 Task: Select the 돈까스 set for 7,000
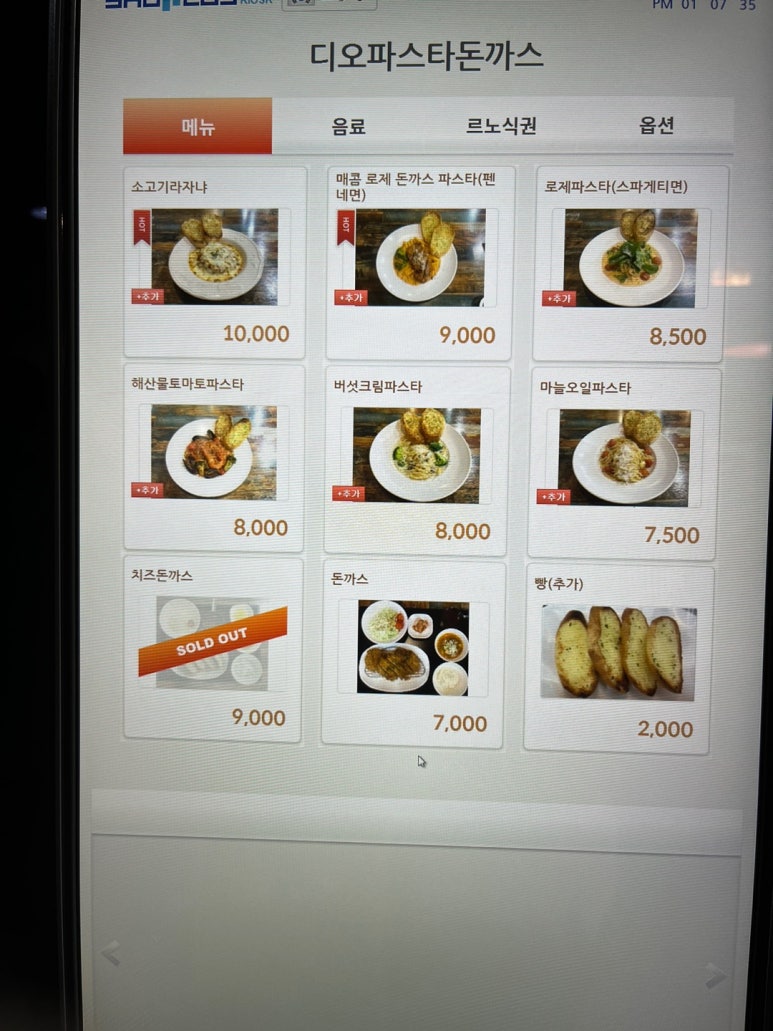click(413, 652)
